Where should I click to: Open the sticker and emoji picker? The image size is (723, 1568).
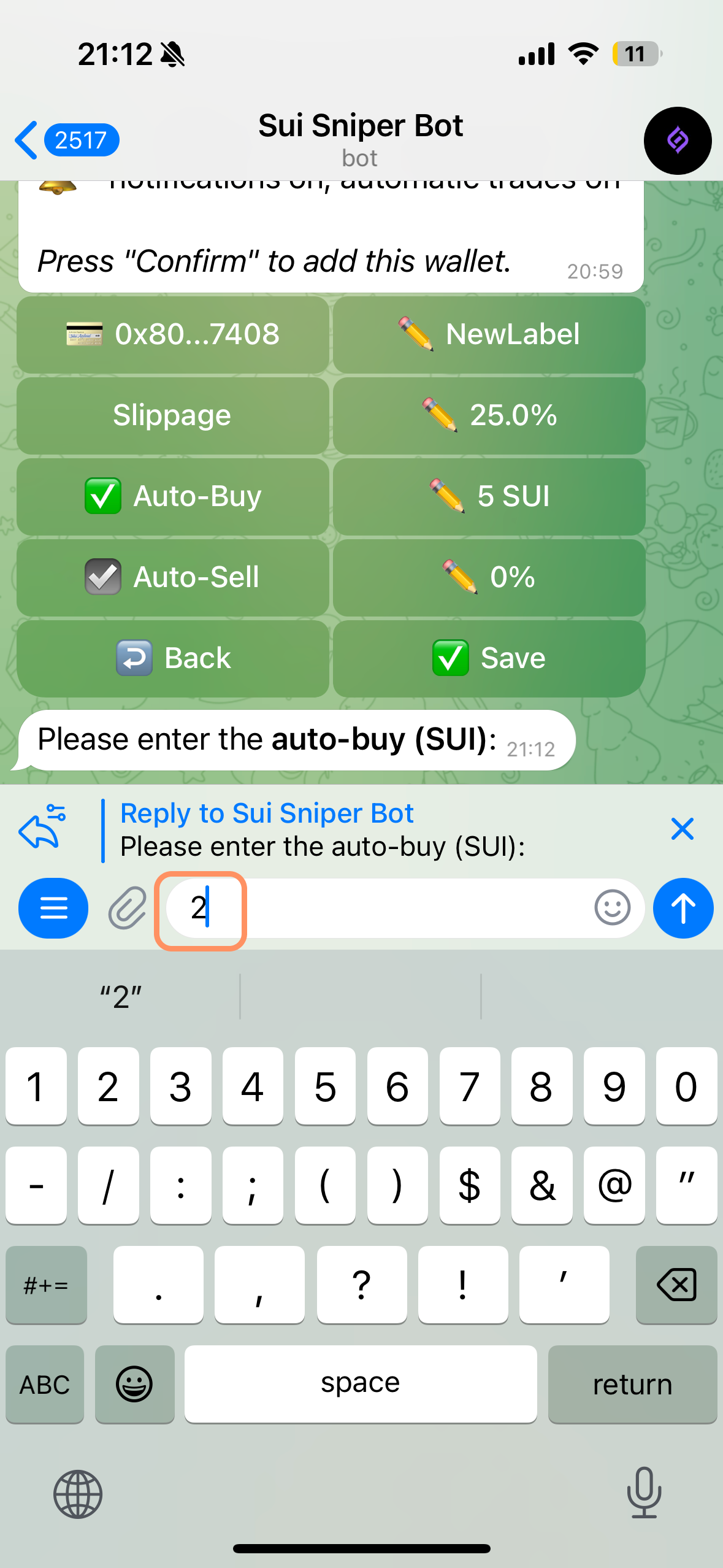pos(612,908)
